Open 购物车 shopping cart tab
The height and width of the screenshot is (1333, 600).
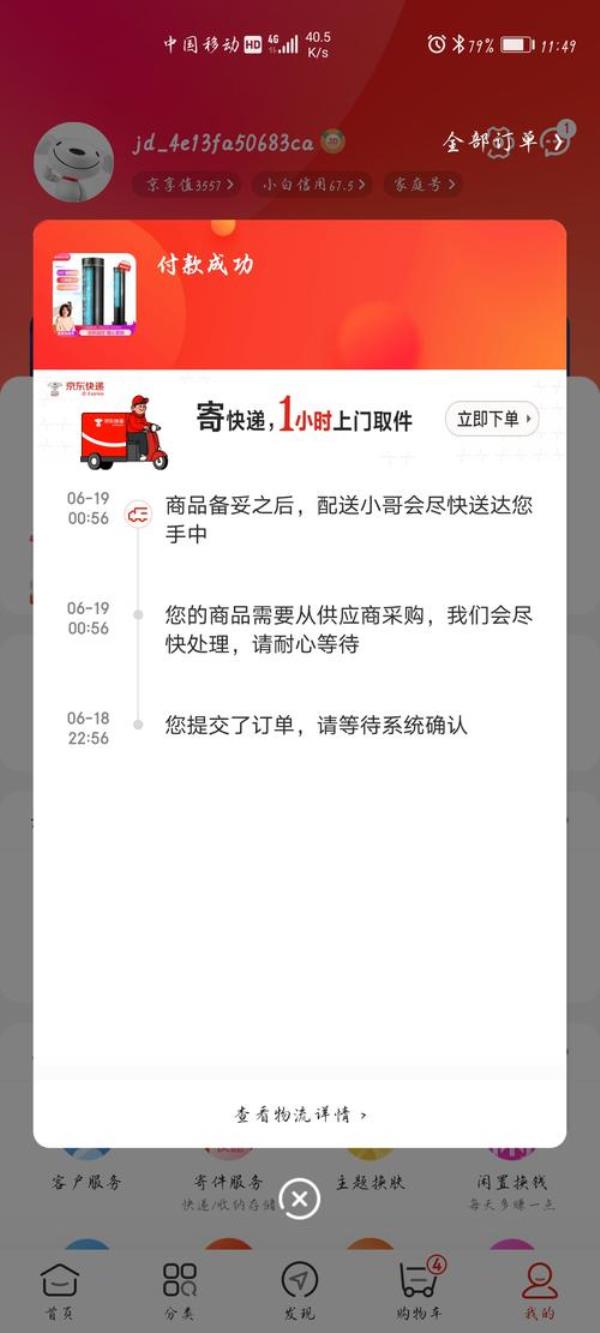click(x=419, y=1288)
